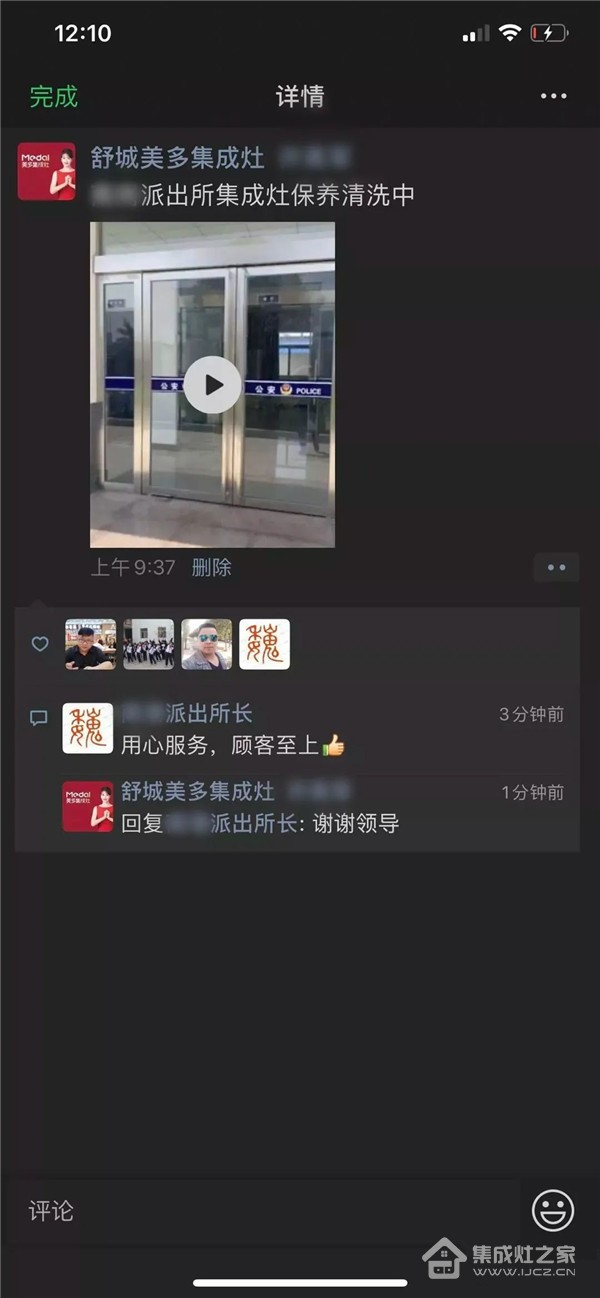Open the 派出所长 commenter's name link
600x1298 pixels.
tap(187, 714)
